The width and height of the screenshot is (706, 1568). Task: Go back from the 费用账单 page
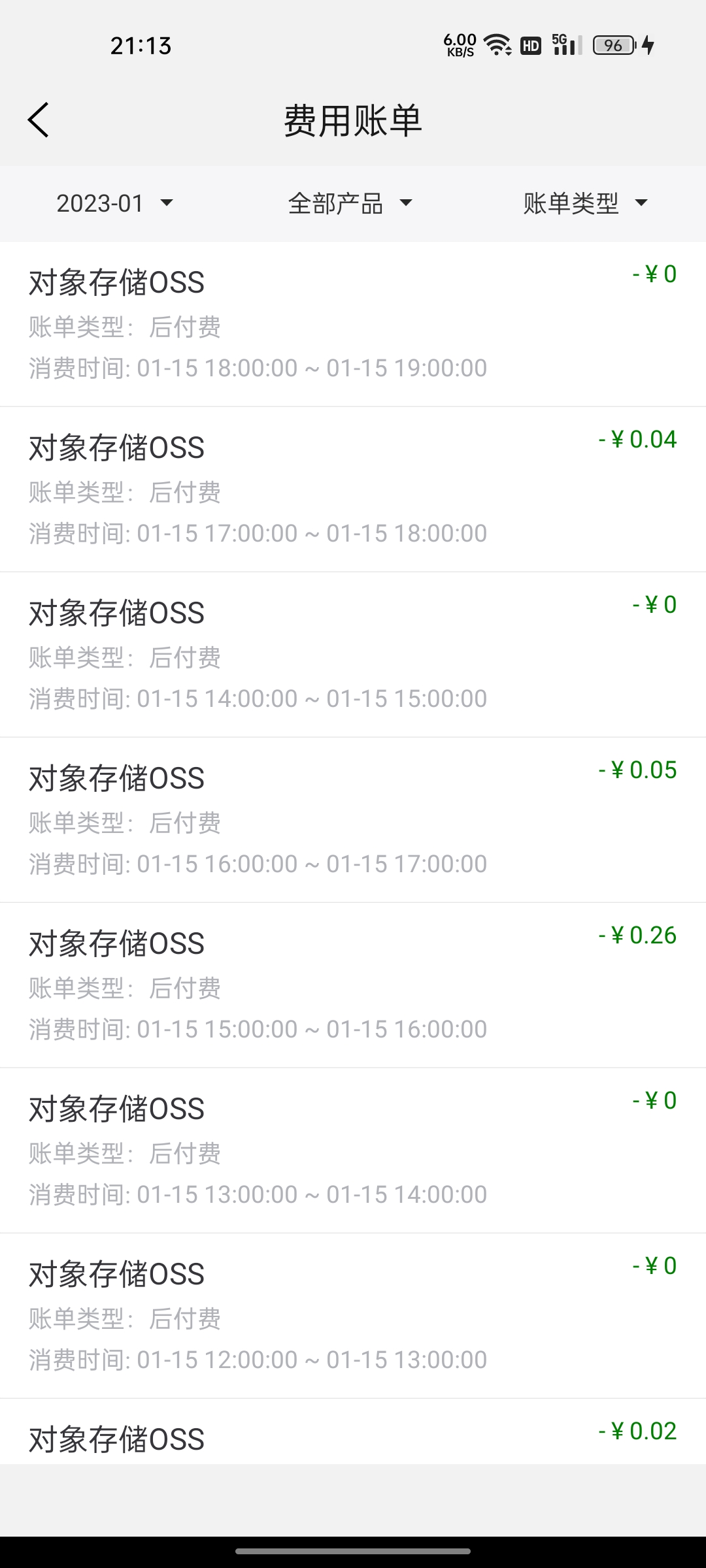[x=39, y=120]
